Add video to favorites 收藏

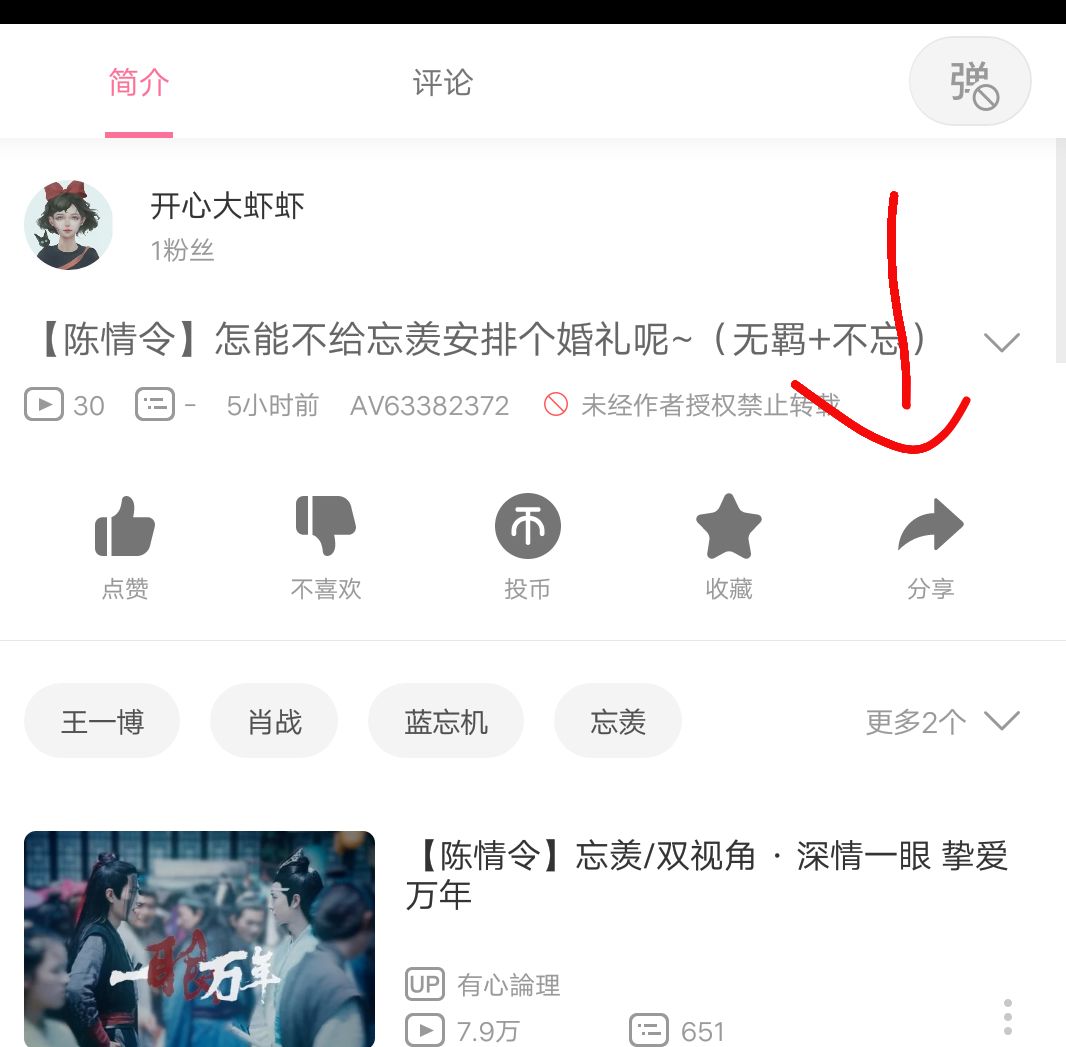(x=728, y=545)
